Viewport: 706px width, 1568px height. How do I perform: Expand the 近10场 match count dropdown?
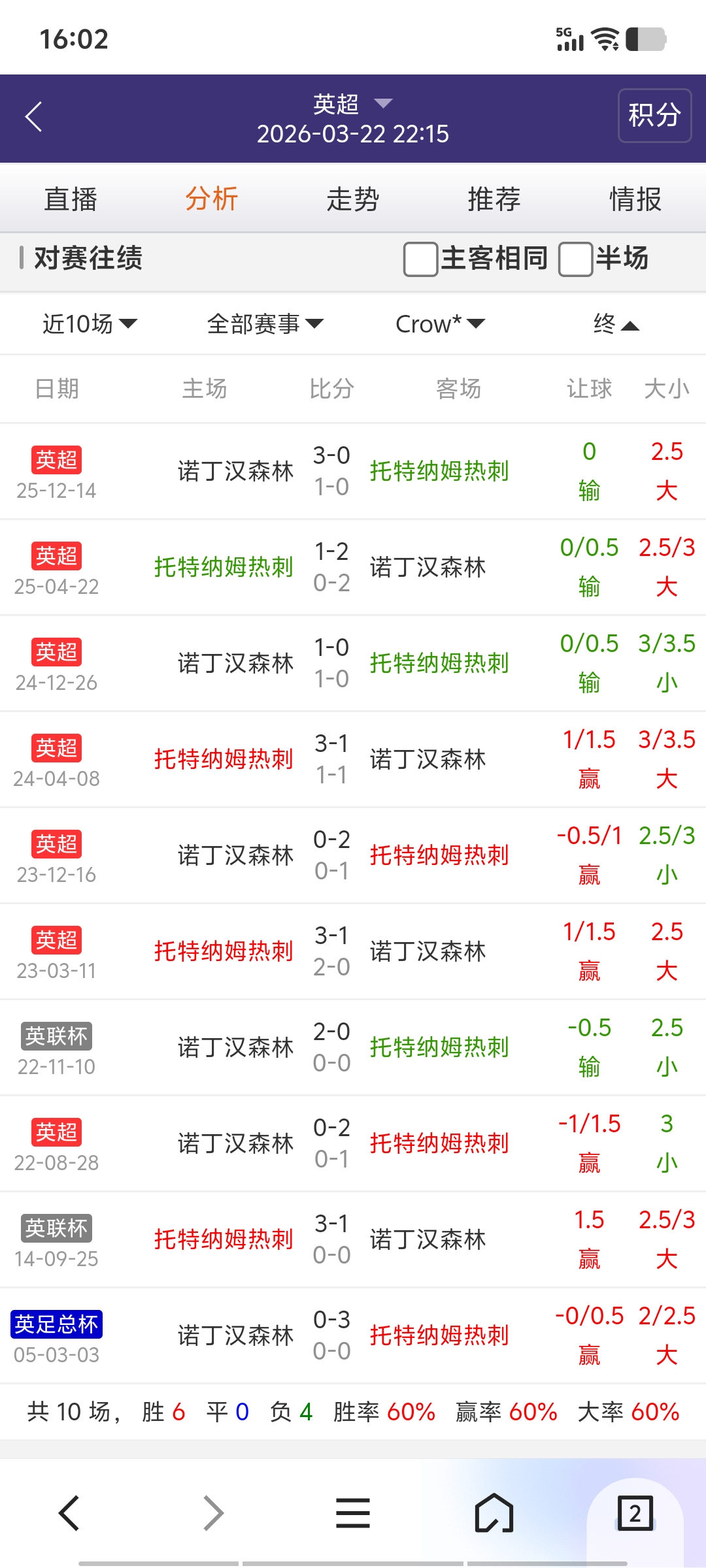(90, 324)
